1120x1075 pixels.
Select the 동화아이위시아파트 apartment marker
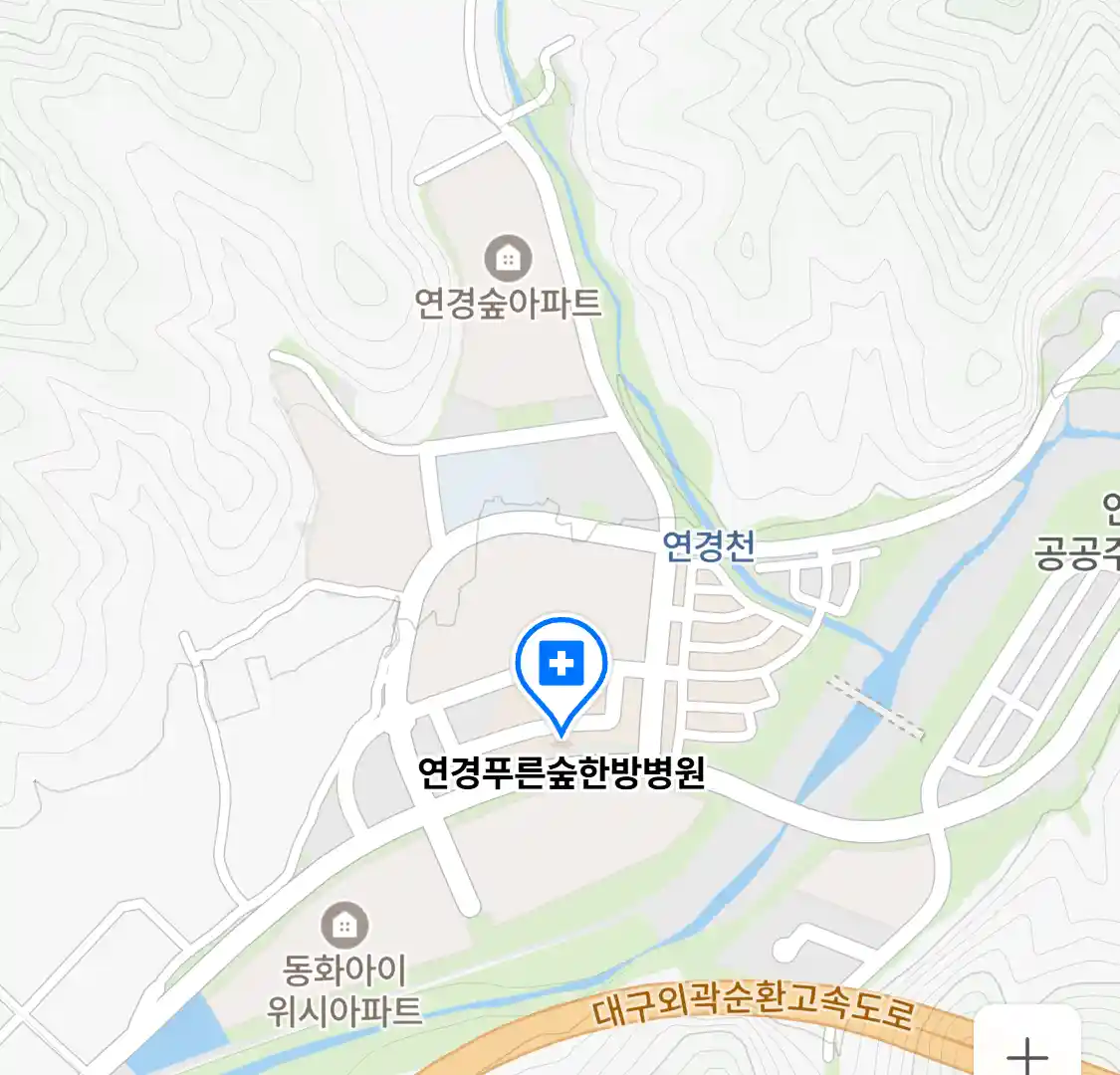click(x=344, y=927)
